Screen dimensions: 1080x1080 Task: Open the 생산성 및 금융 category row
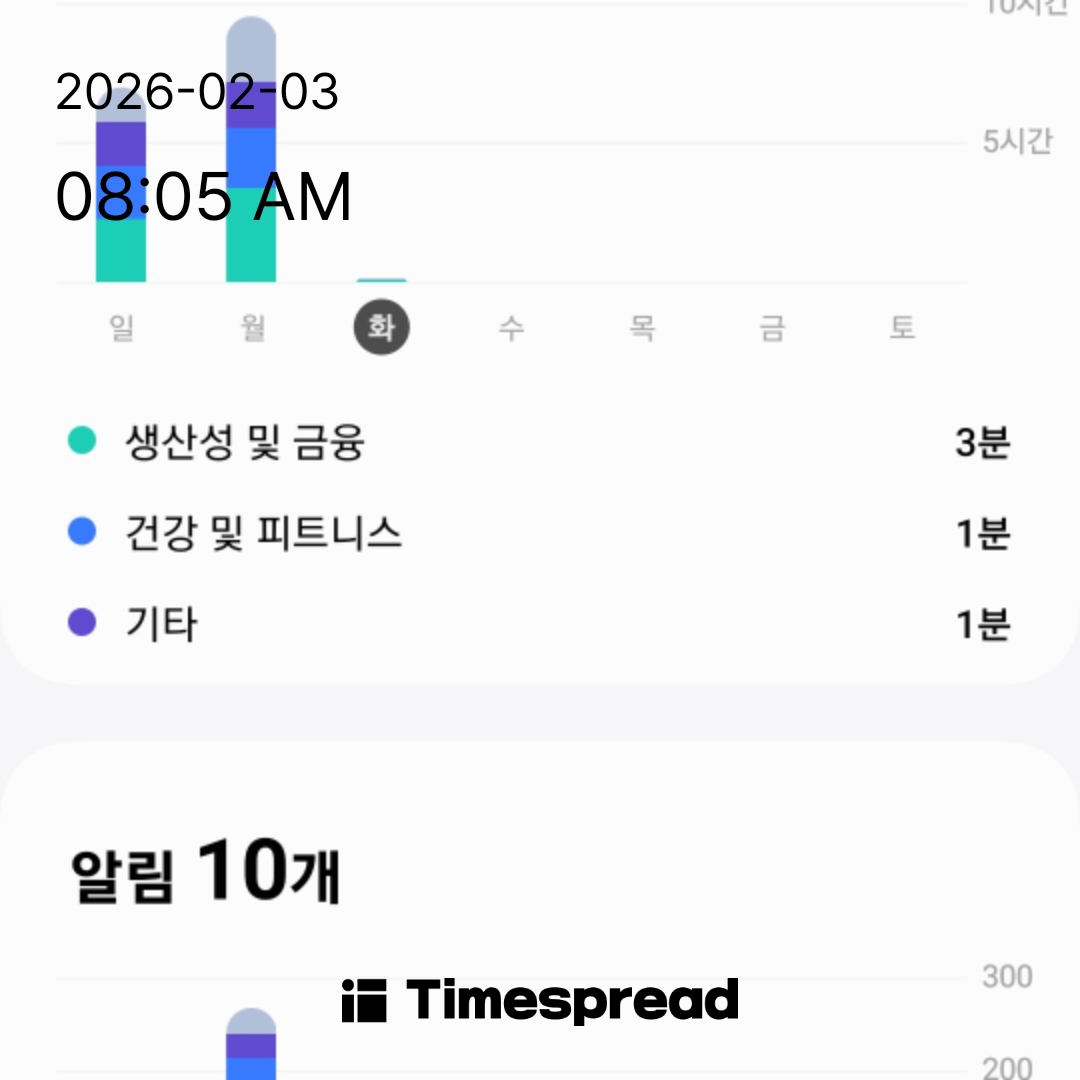pyautogui.click(x=540, y=442)
